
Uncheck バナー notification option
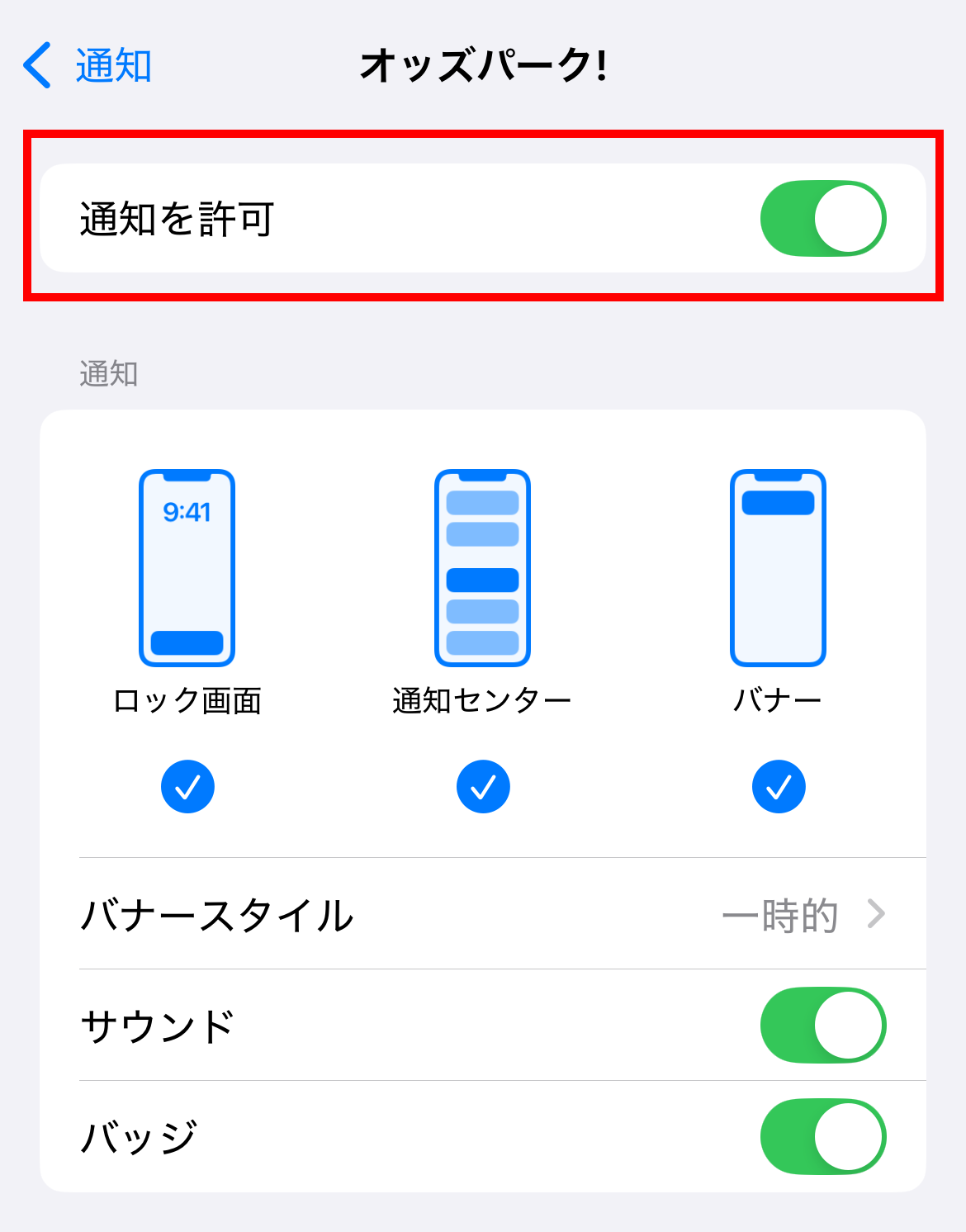pos(778,787)
